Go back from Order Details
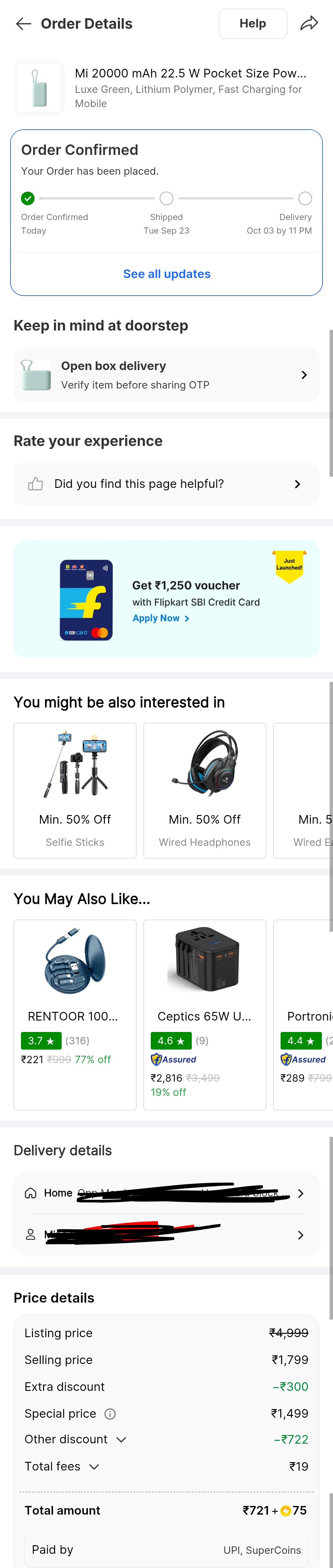 click(23, 24)
